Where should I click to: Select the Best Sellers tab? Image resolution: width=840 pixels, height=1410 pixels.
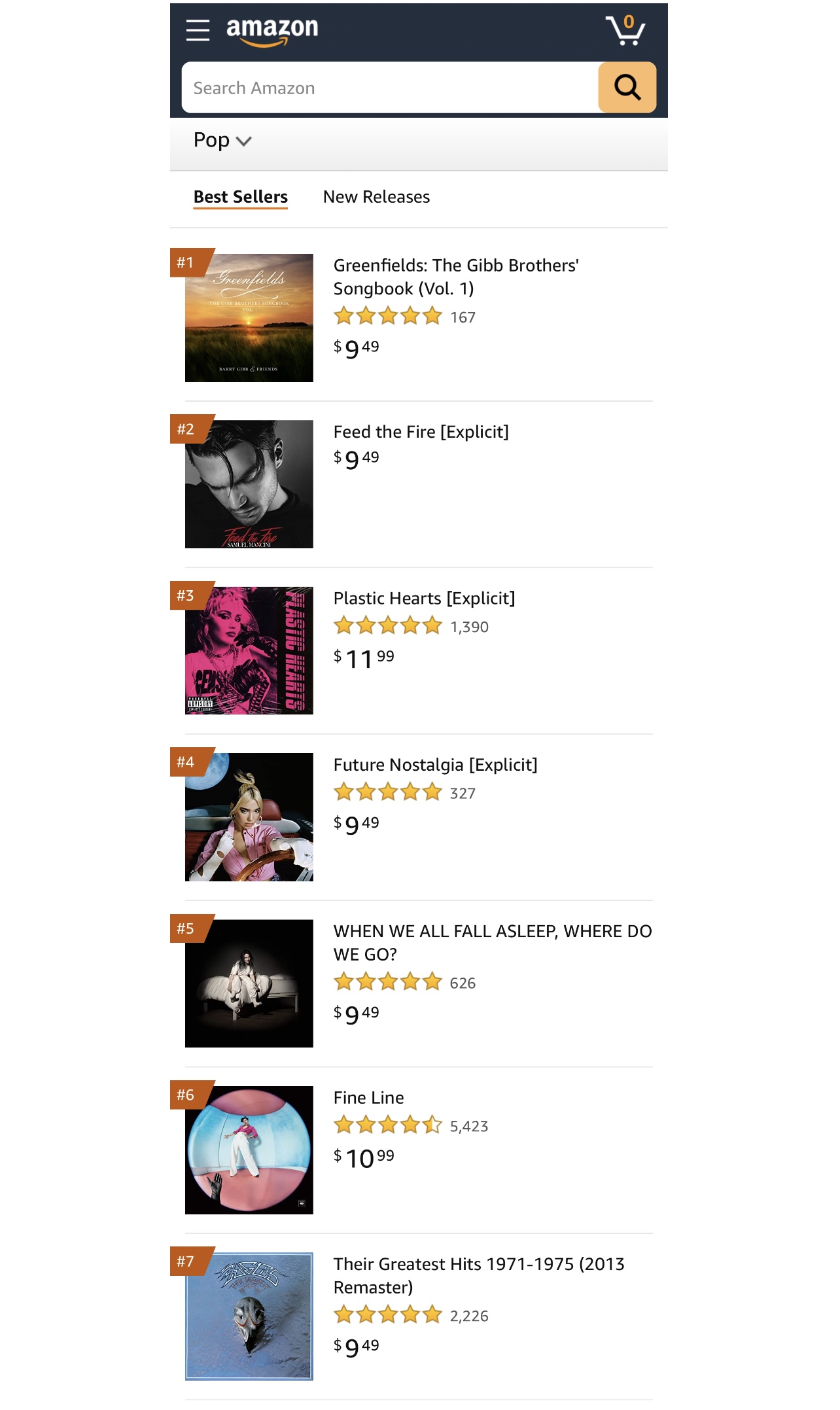[240, 197]
